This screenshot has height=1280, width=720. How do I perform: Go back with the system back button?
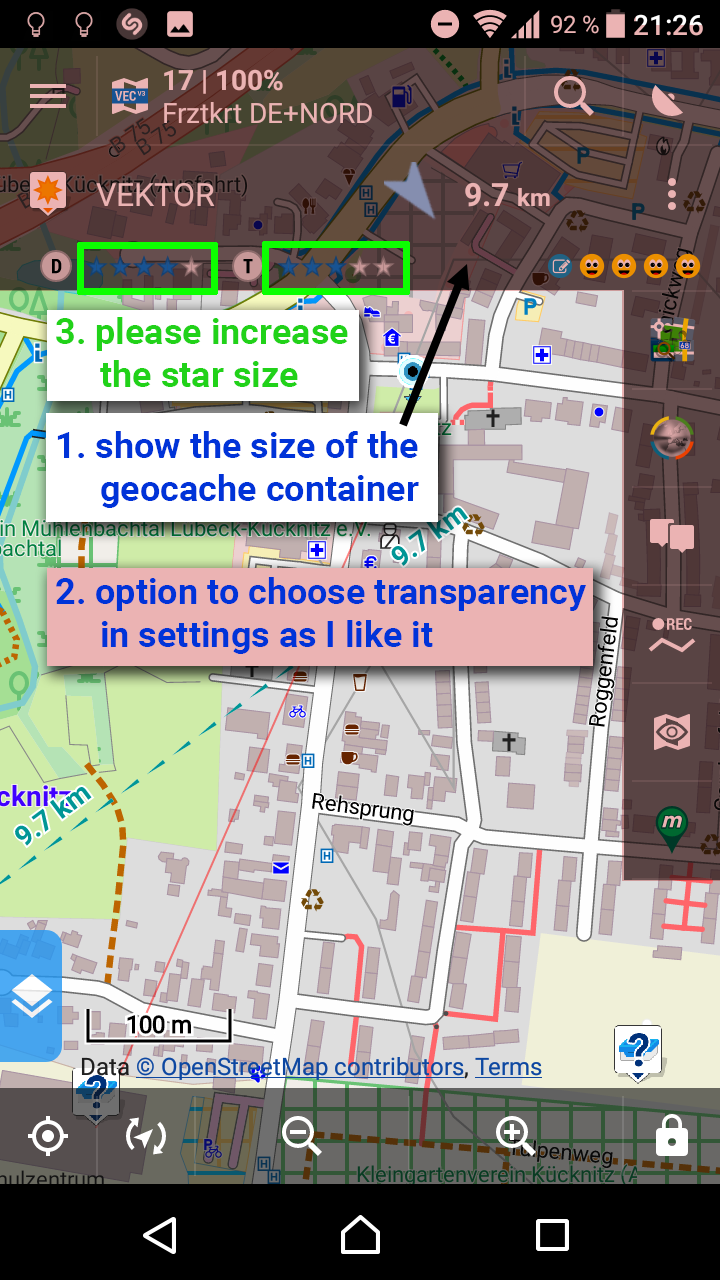coord(161,1235)
